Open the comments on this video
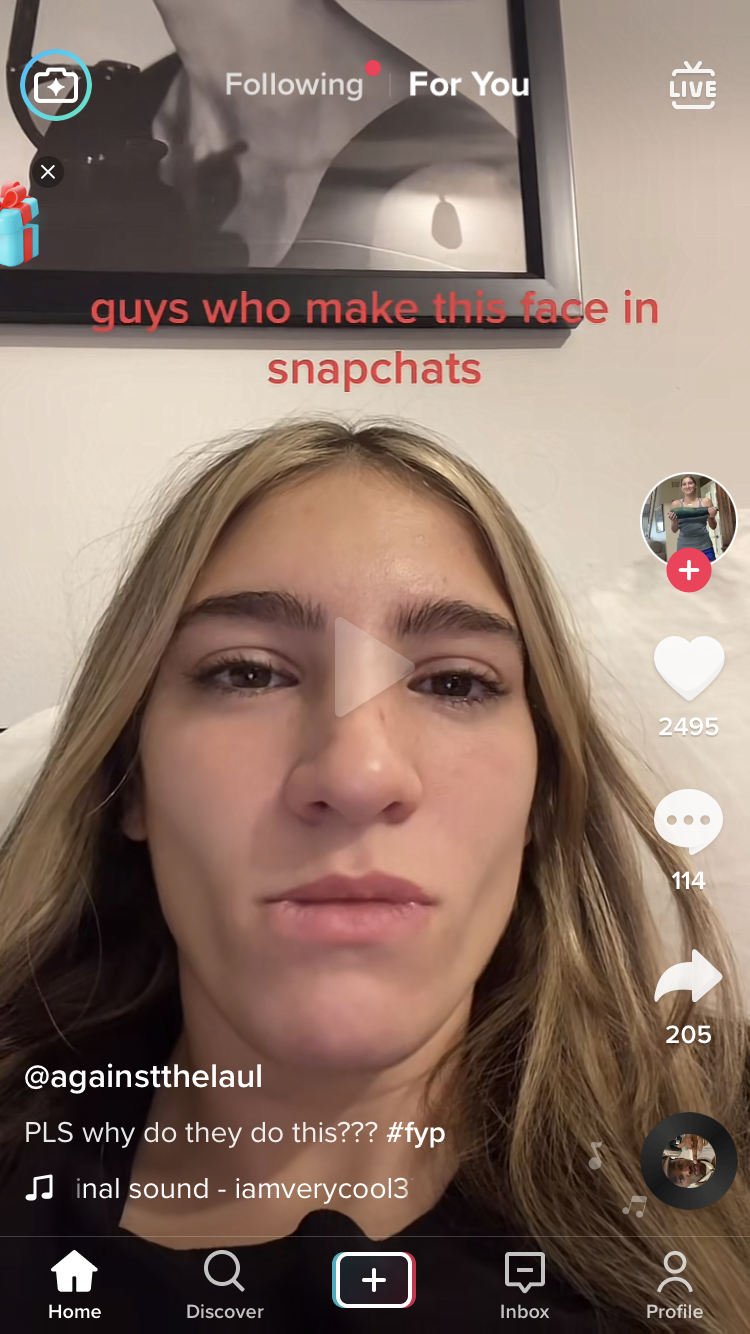This screenshot has height=1334, width=750. [688, 822]
